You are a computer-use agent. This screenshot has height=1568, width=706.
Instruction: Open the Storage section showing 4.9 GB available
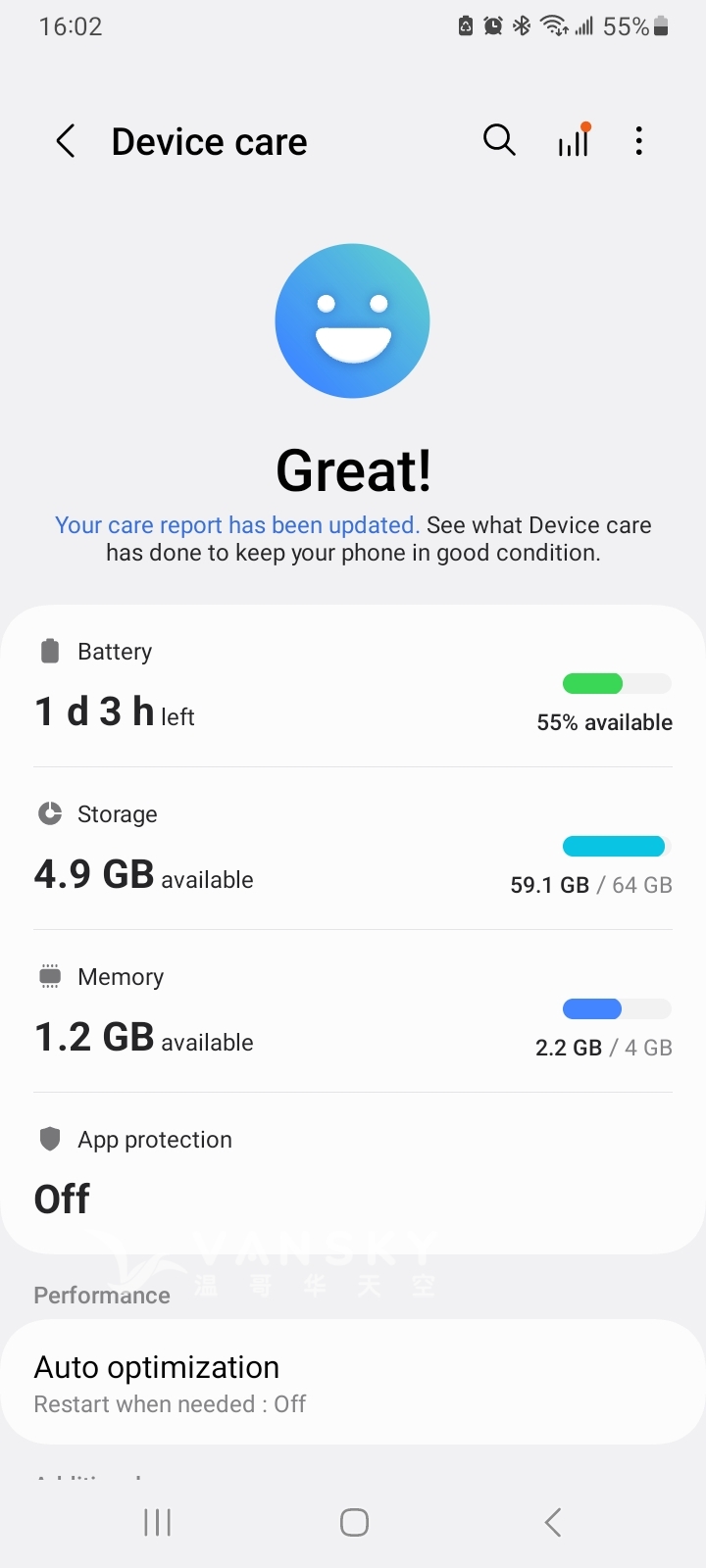tap(353, 848)
